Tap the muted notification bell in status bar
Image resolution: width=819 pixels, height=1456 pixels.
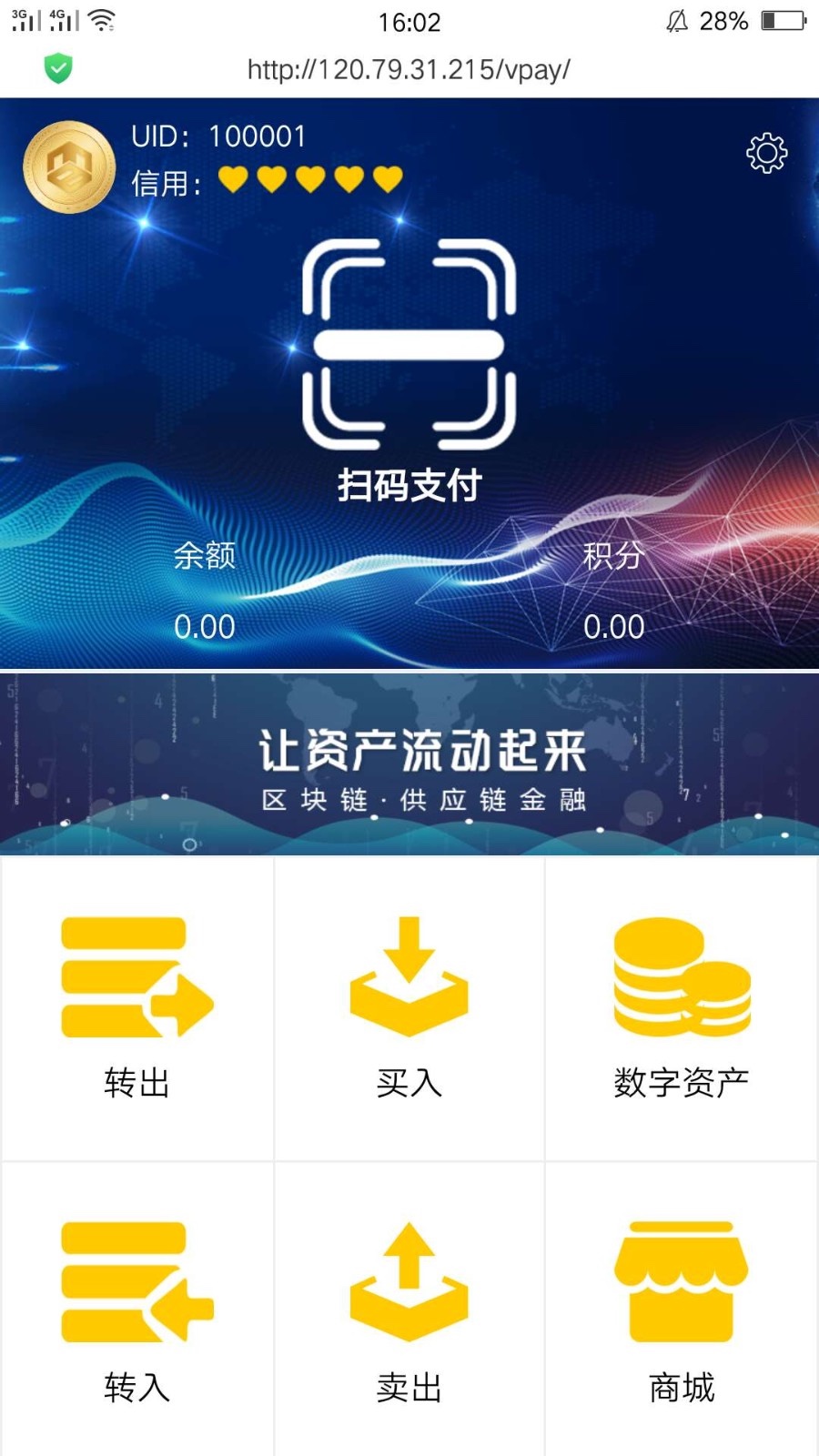pyautogui.click(x=676, y=20)
